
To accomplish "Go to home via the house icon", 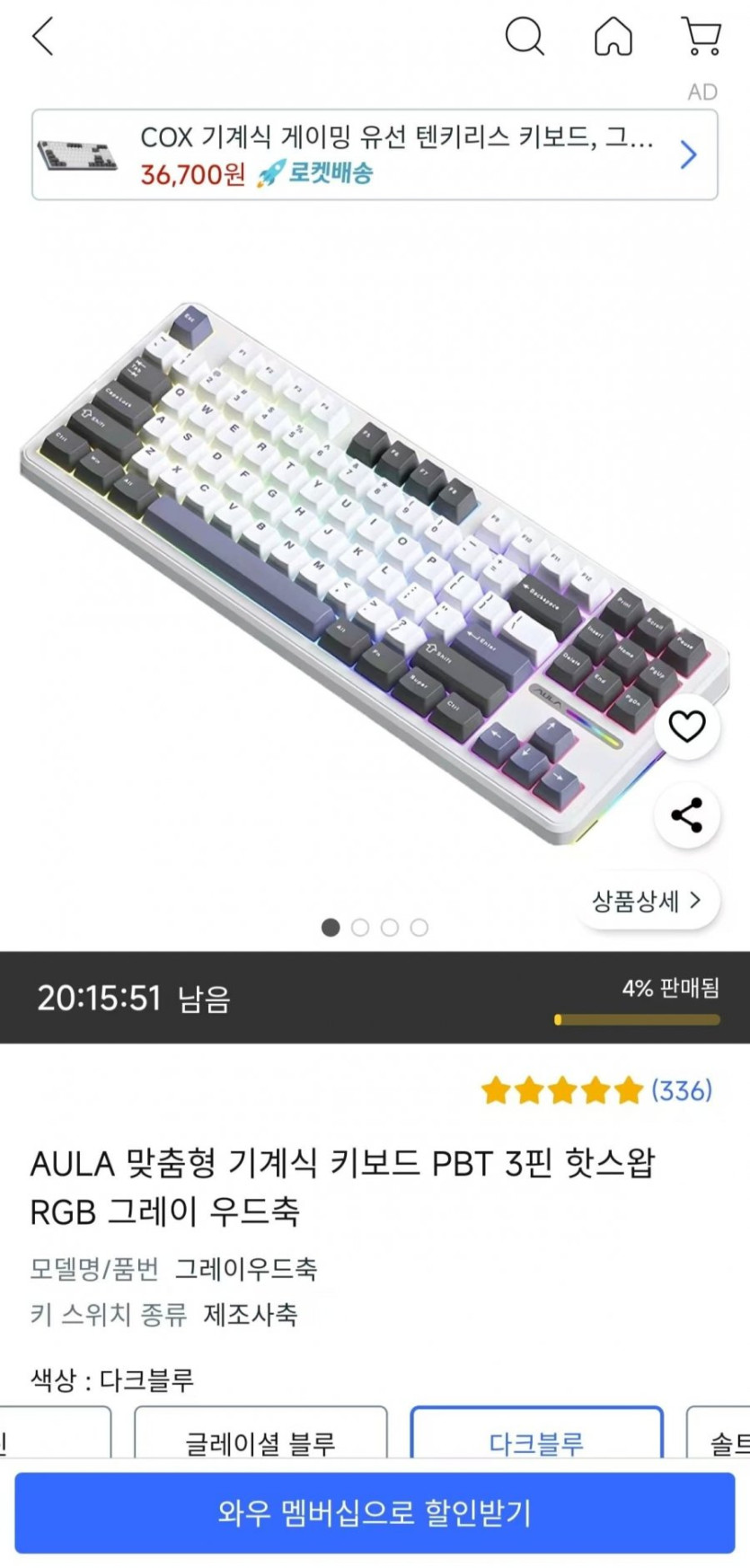I will [x=614, y=38].
